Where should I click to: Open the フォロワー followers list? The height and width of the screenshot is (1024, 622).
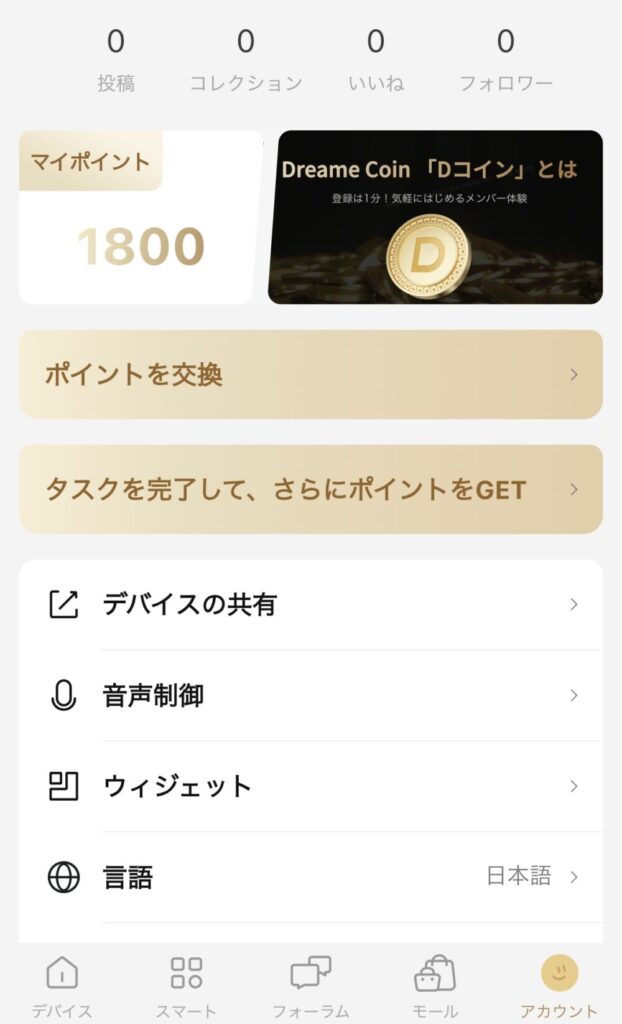point(506,60)
